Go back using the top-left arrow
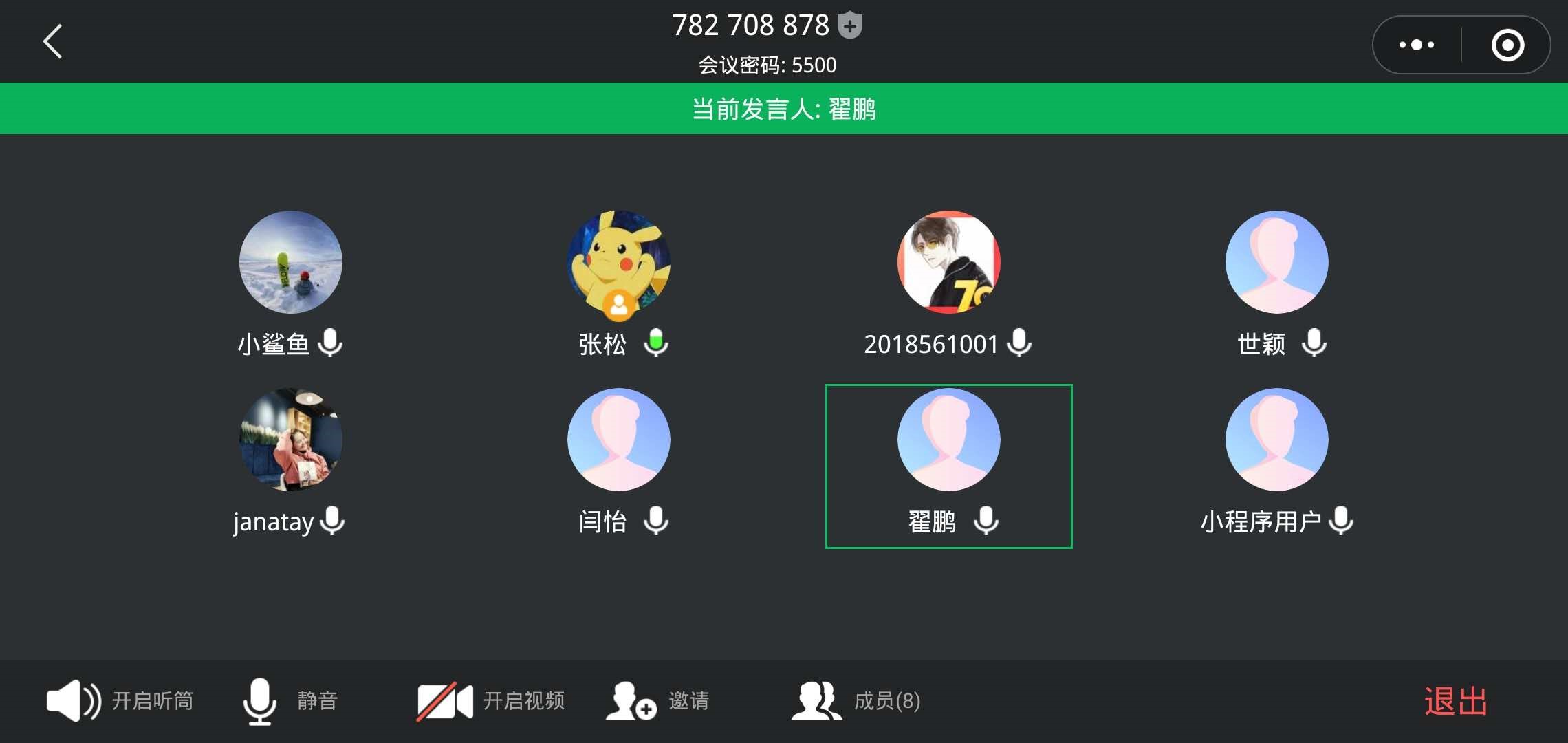 53,42
